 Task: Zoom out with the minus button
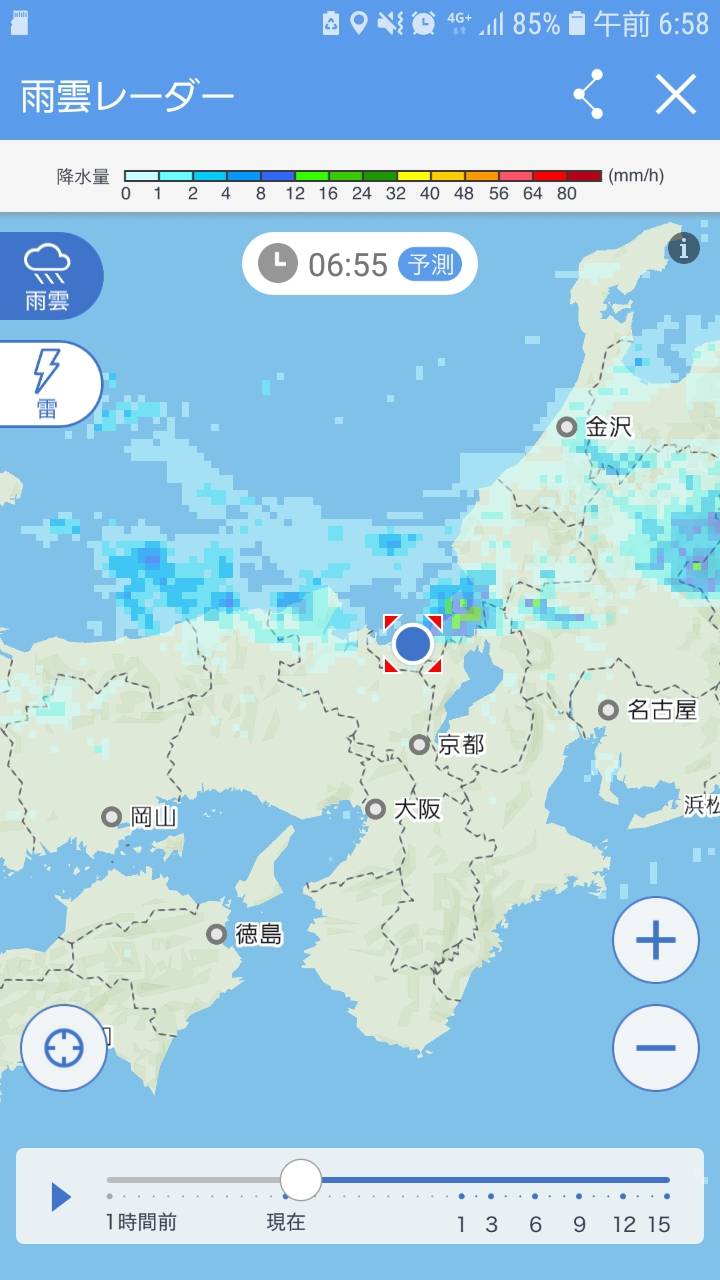(x=656, y=1048)
